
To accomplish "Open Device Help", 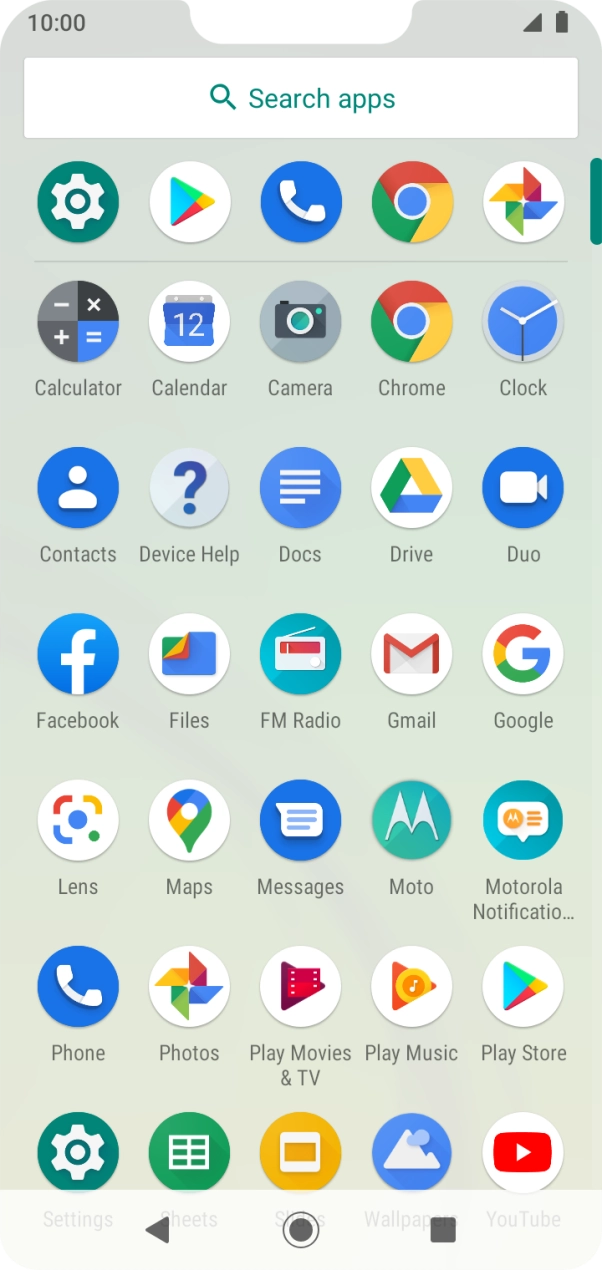I will click(189, 488).
